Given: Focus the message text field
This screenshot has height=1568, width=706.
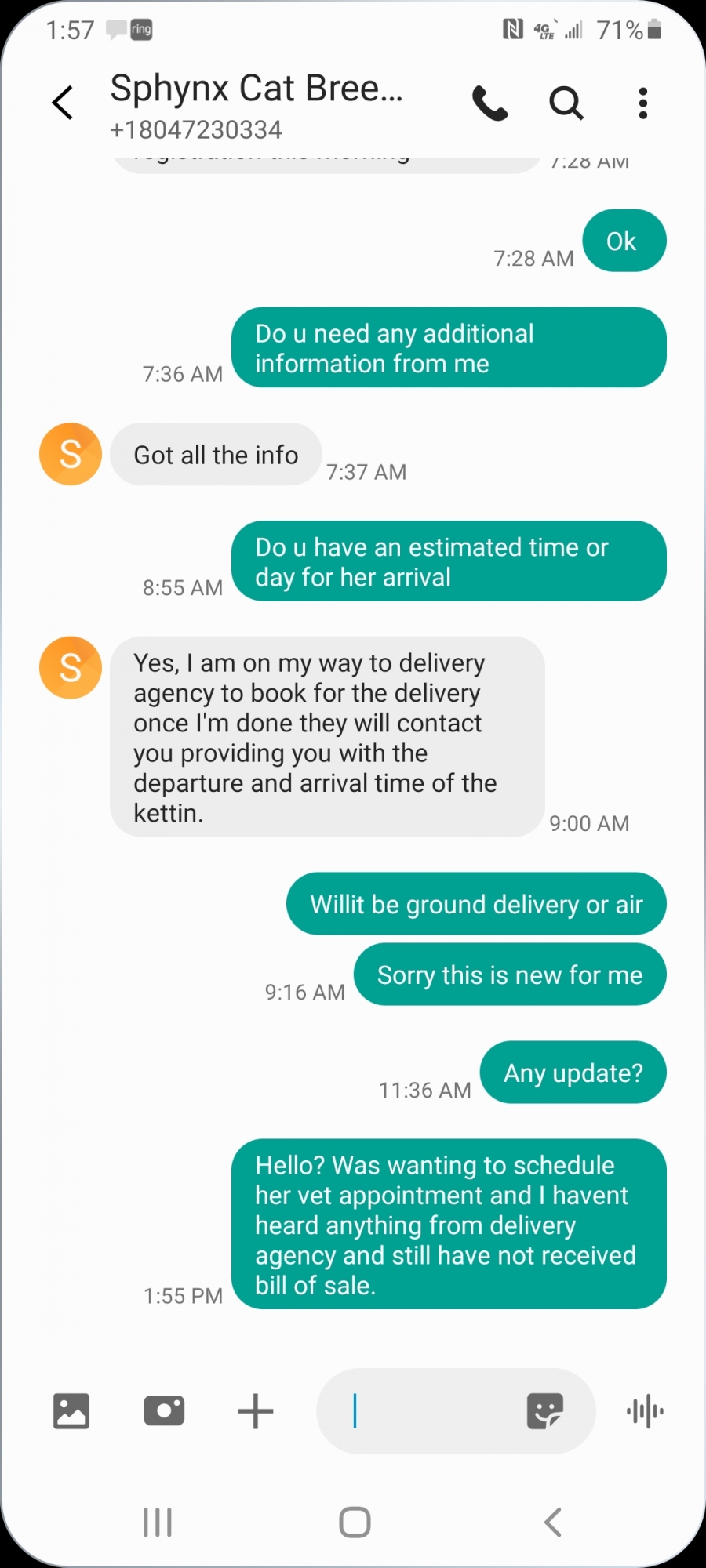Looking at the screenshot, I should coord(424,1411).
